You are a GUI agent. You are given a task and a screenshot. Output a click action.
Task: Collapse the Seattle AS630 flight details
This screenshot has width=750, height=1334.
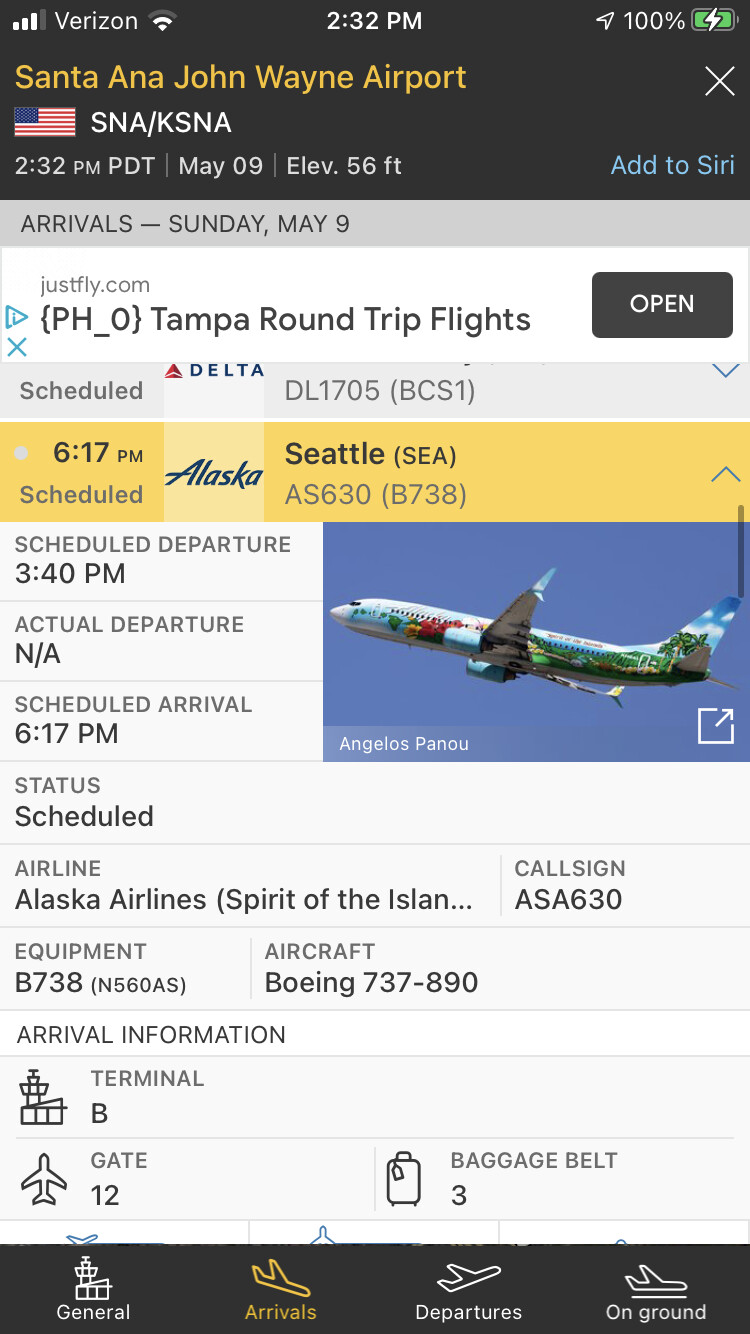[724, 475]
